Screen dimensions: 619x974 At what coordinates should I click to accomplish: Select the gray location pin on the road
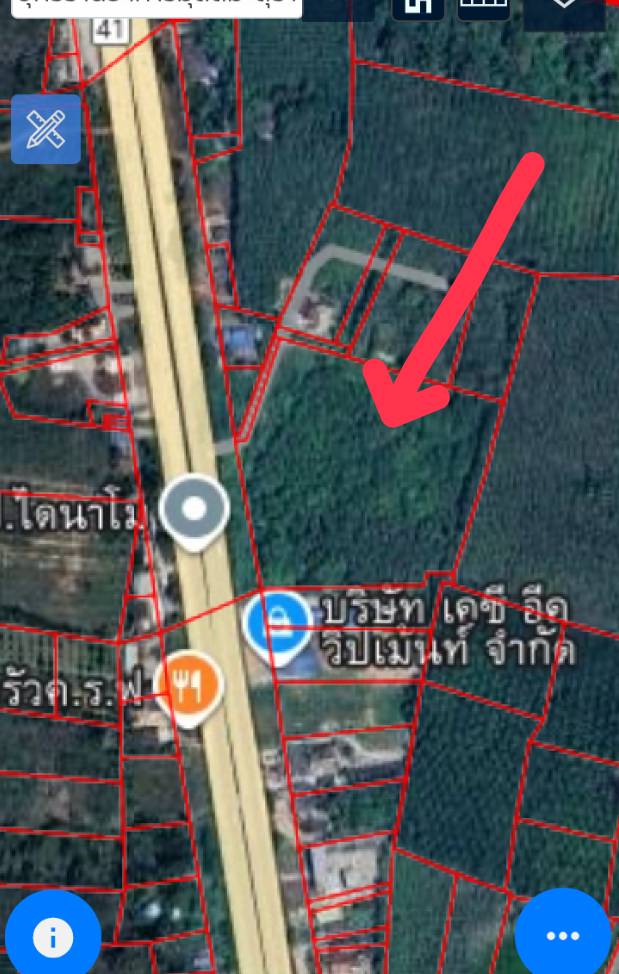(195, 510)
